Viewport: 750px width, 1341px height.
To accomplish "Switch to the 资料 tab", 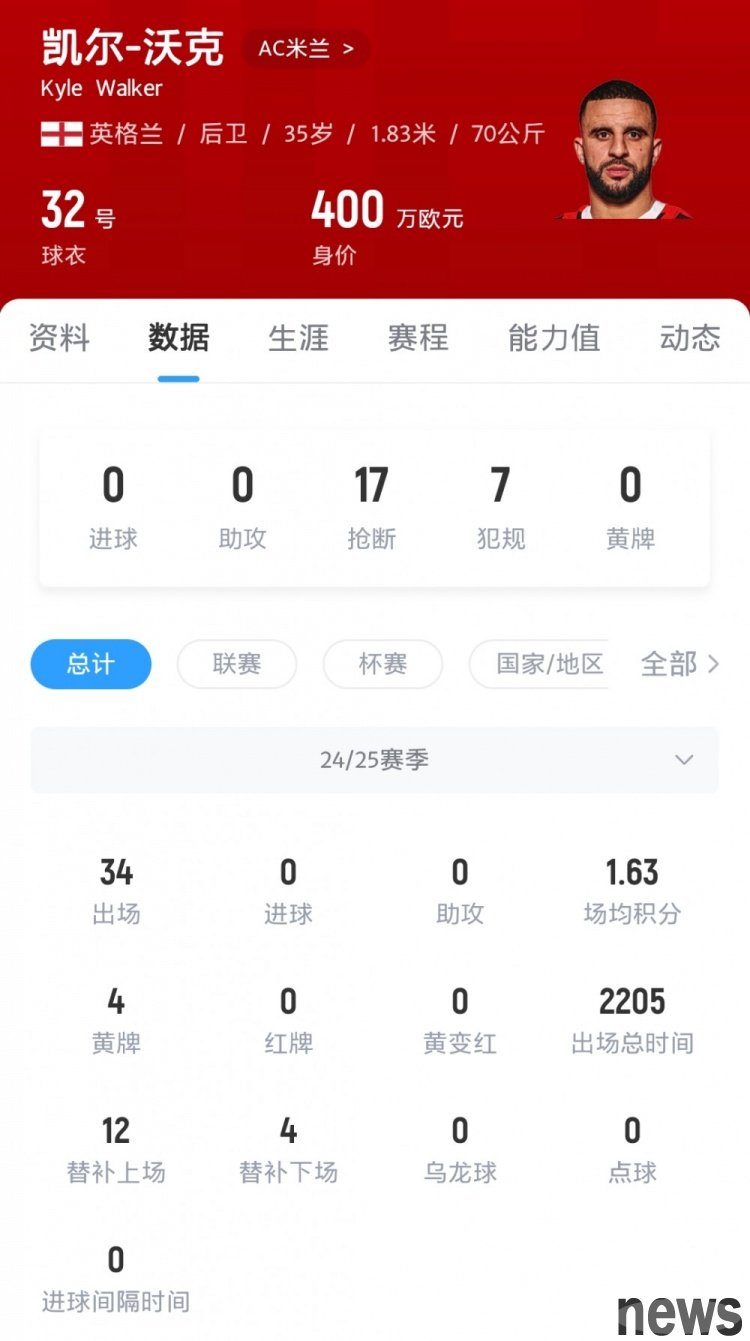I will point(59,338).
